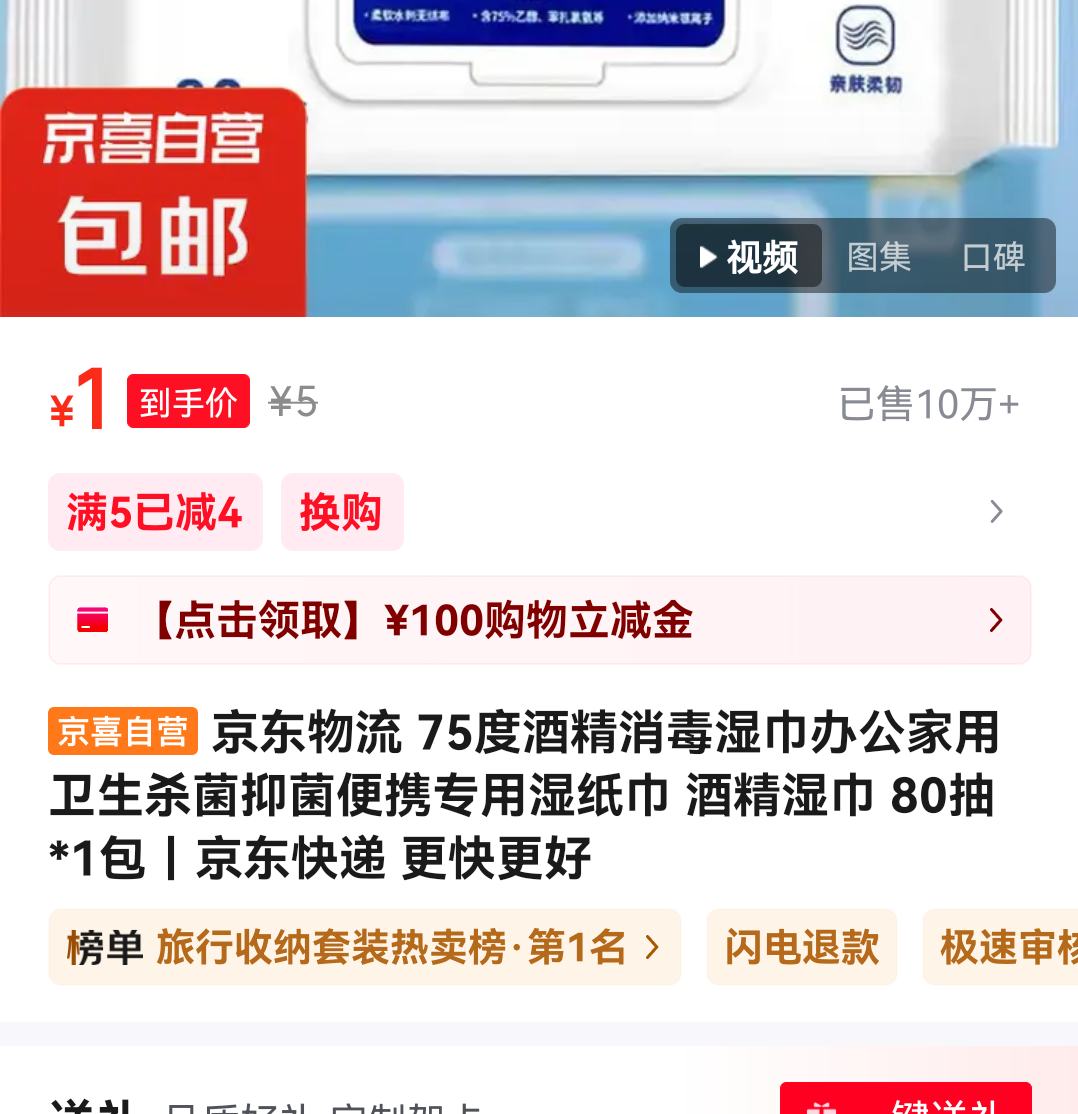Claim the ¥100购物立减金 coupon banner
Screen dimensions: 1078x1114
(539, 620)
